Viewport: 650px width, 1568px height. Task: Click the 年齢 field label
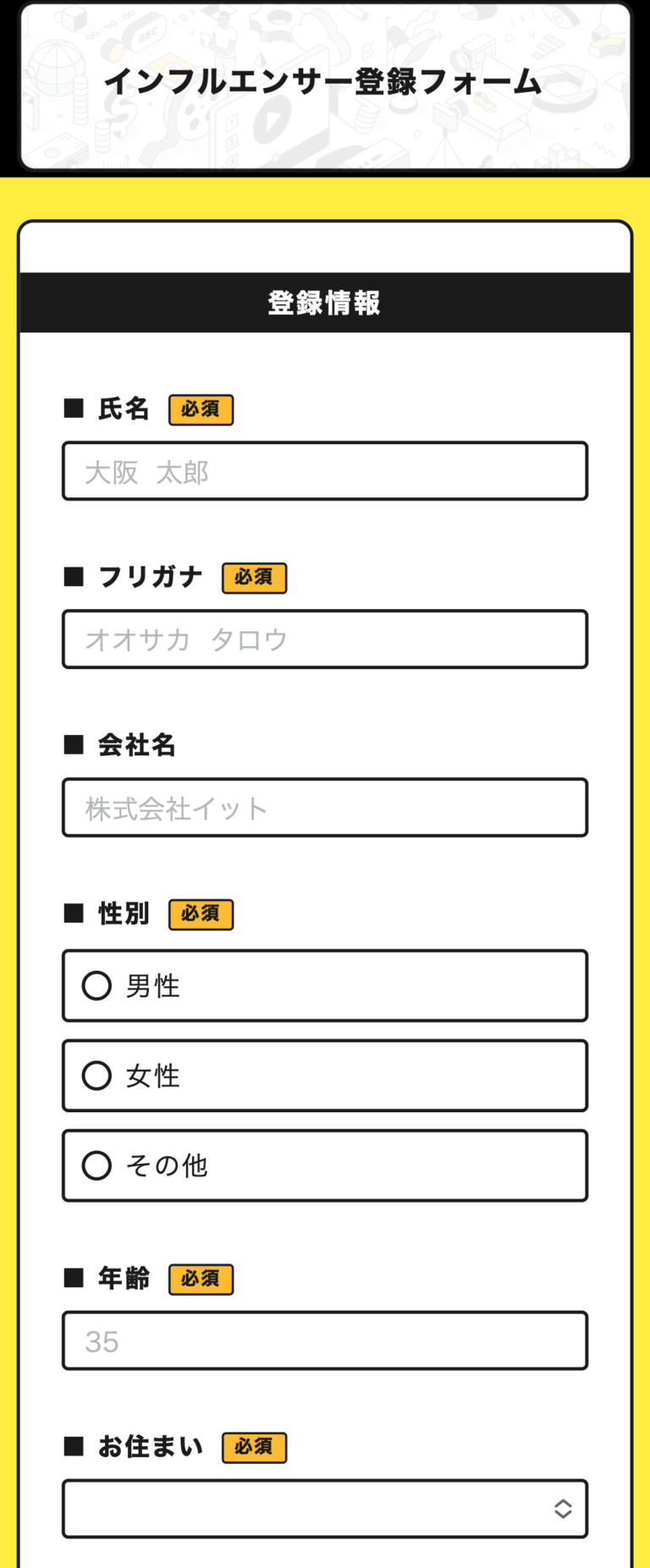[x=123, y=1279]
